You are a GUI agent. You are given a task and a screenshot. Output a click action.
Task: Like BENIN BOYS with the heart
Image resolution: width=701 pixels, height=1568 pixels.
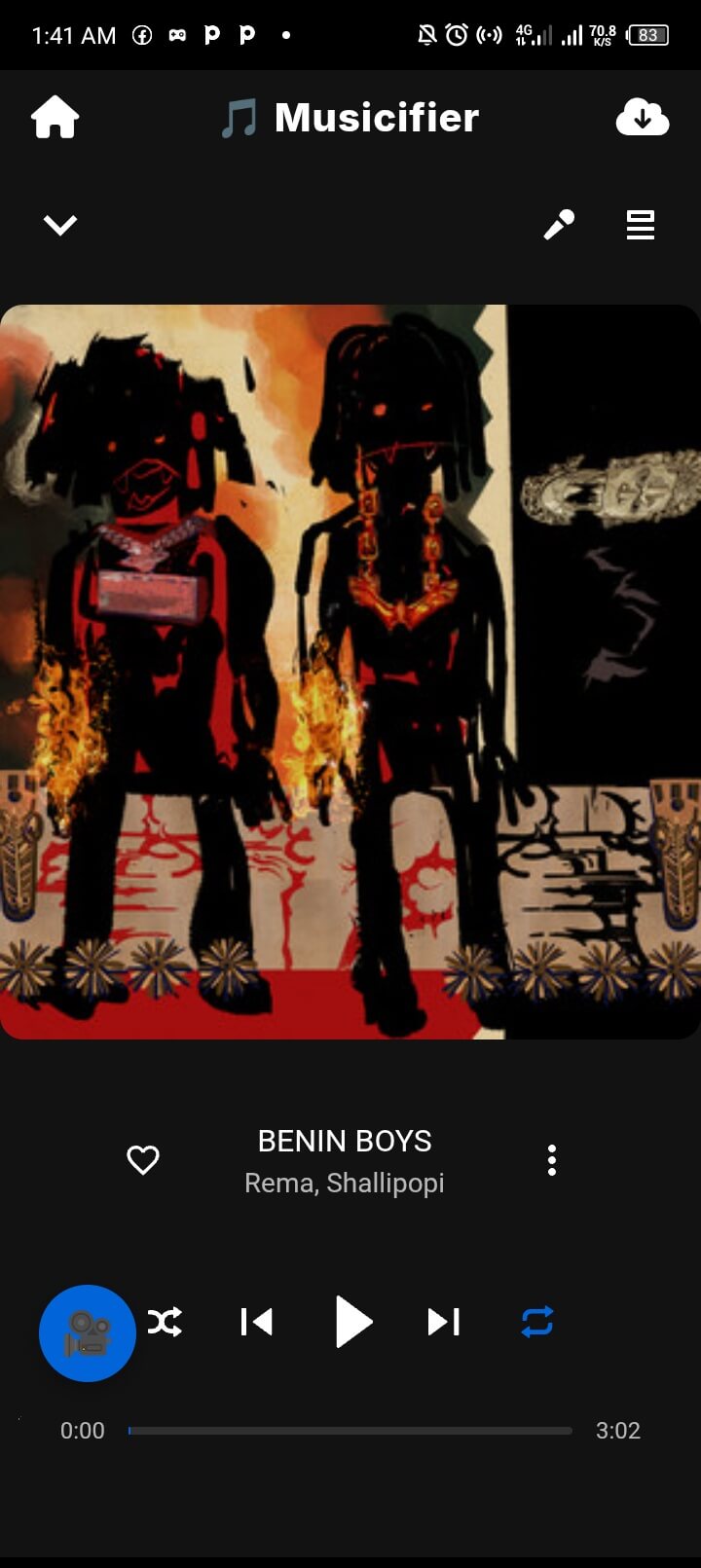[143, 1159]
